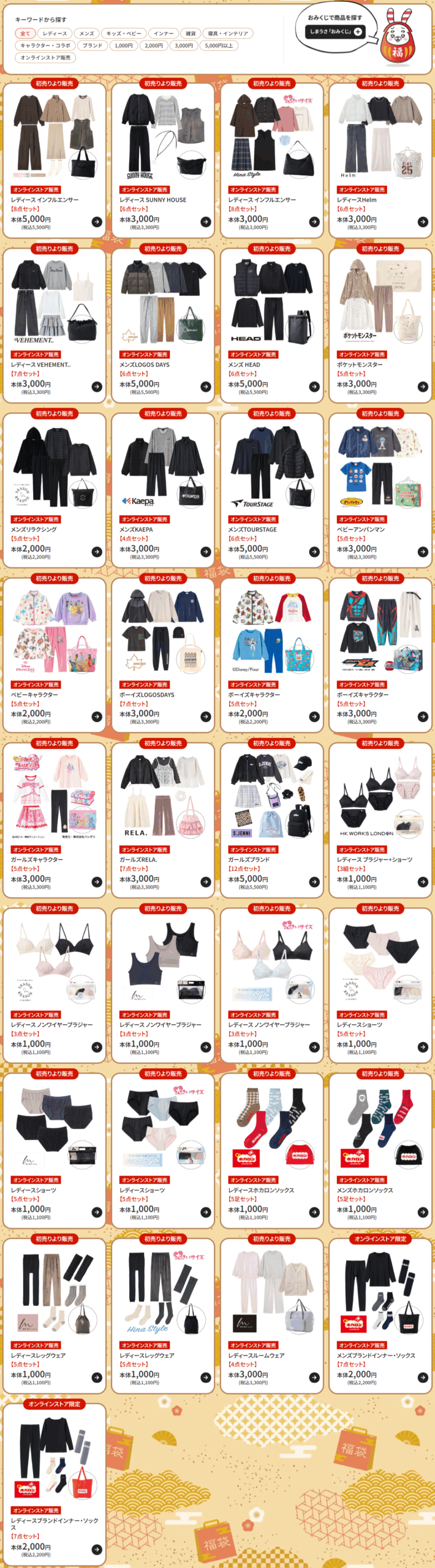Open レディース SUNNY HOUSE 6点セット card
Image resolution: width=435 pixels, height=1568 pixels.
coord(163,159)
